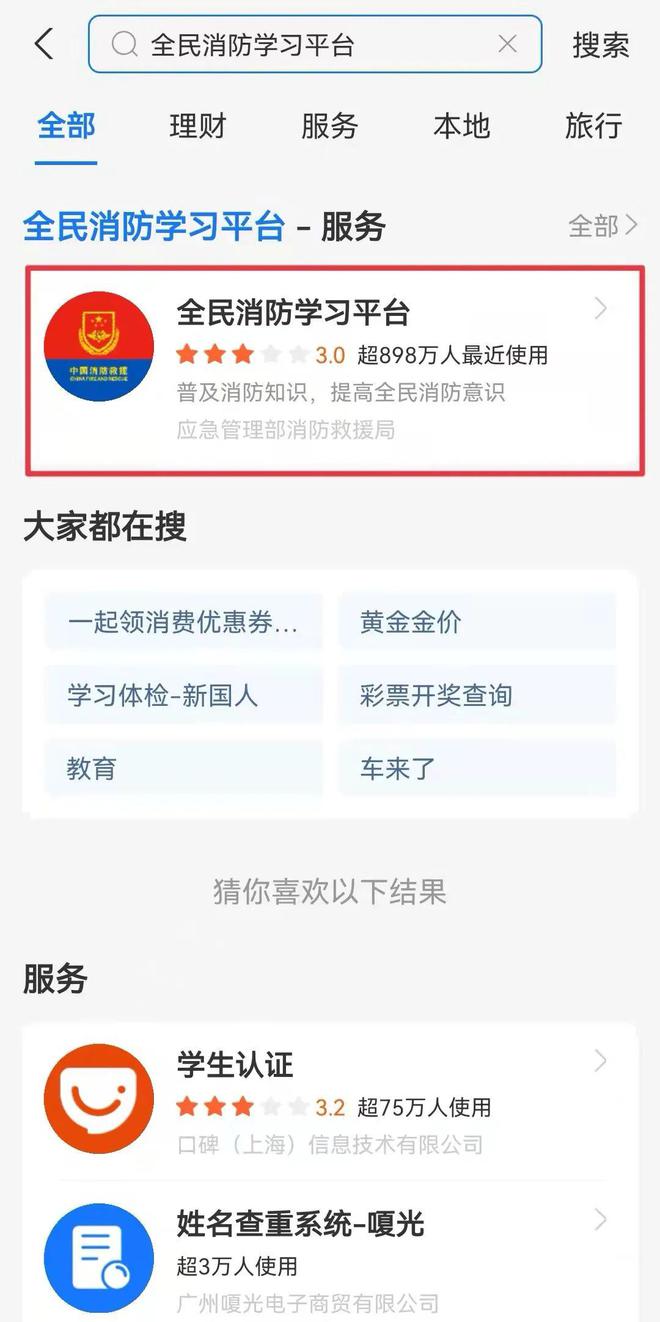Select the 全部 tab
Viewport: 660px width, 1322px height.
66,126
